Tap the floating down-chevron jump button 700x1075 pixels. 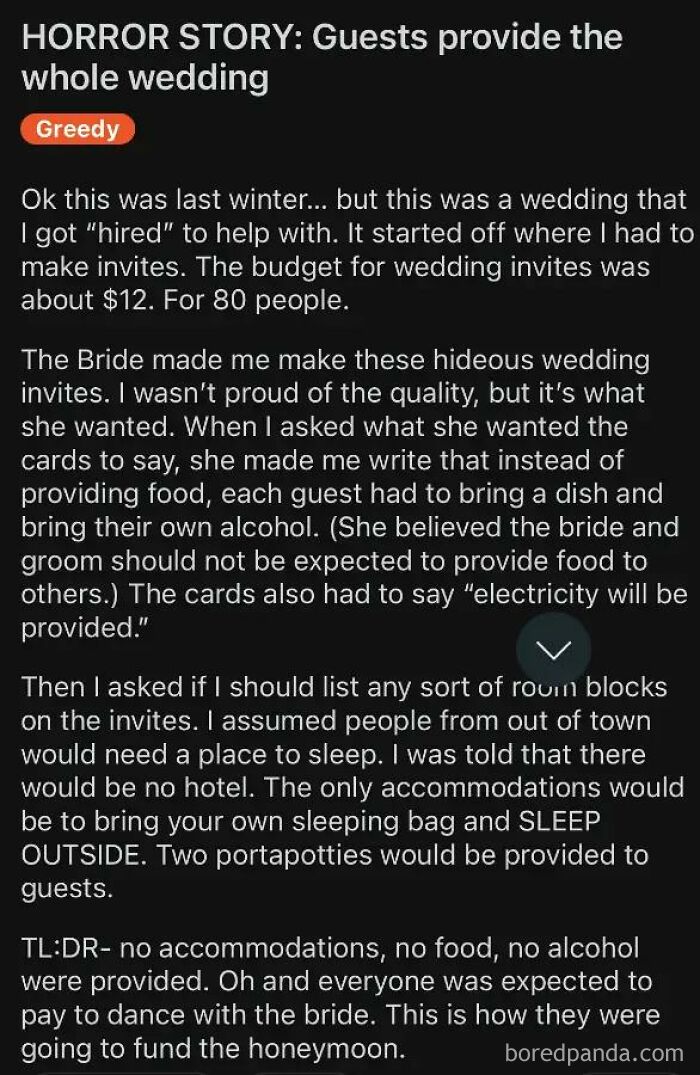[553, 650]
